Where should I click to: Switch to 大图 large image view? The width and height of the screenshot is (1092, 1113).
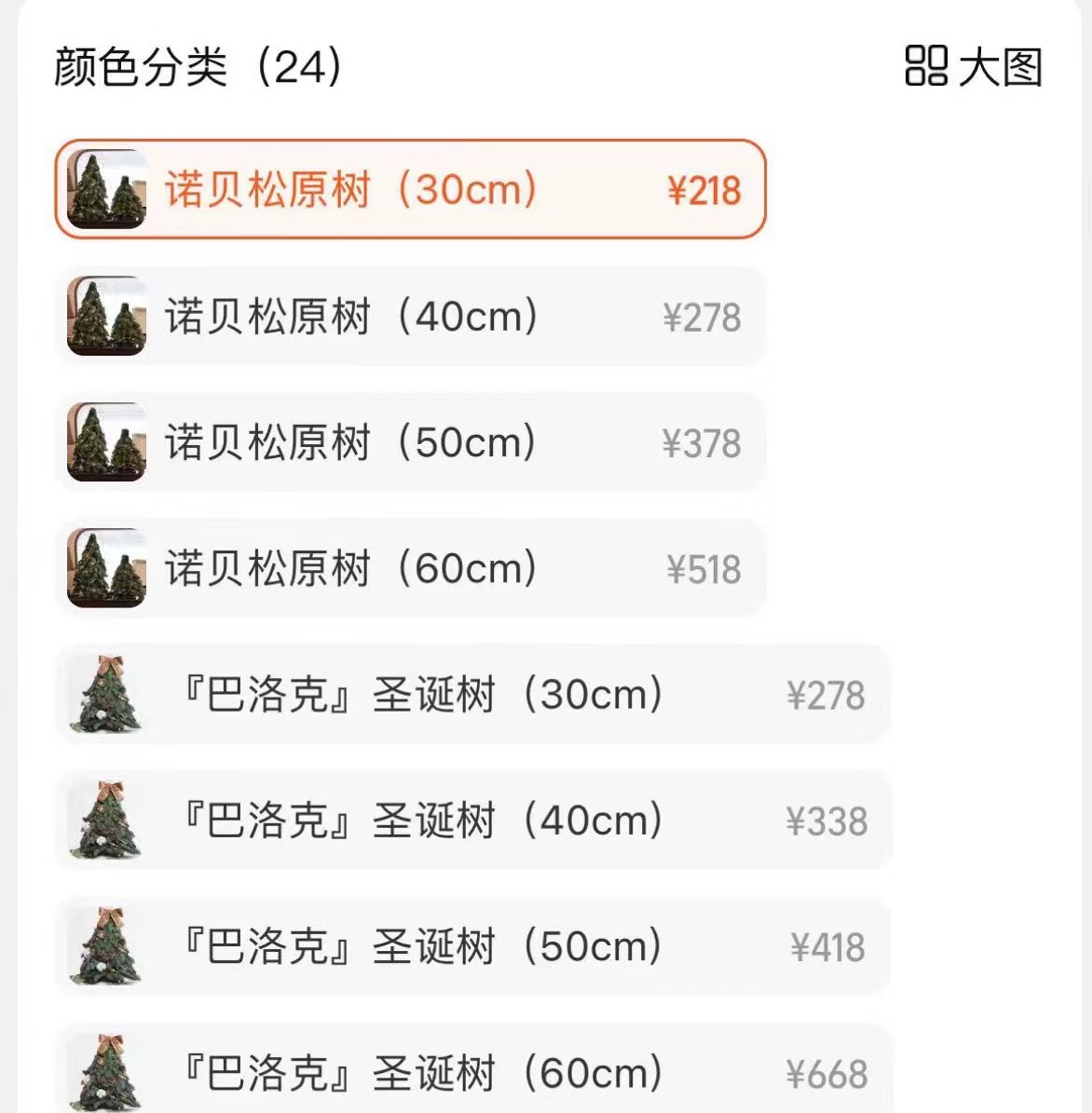coord(973,67)
